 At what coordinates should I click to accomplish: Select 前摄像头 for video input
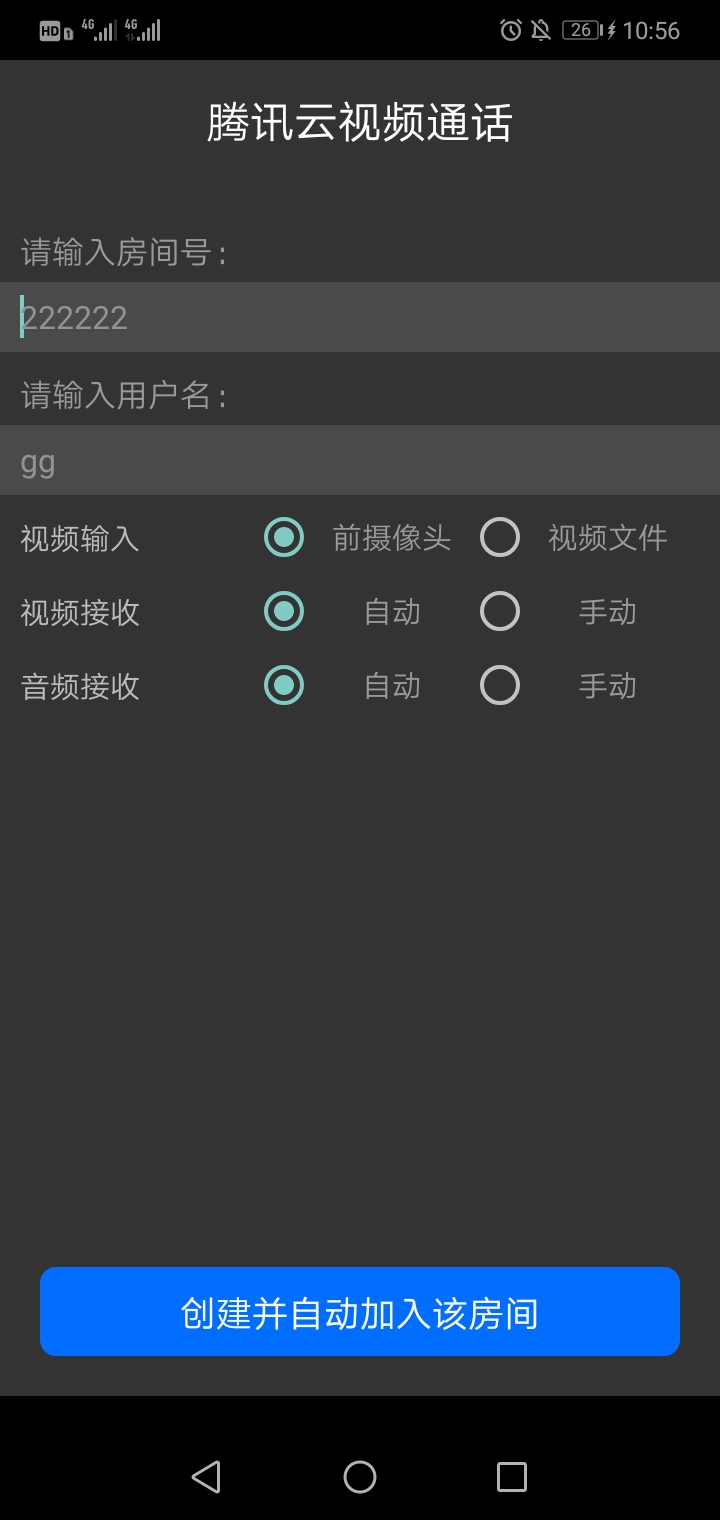284,538
